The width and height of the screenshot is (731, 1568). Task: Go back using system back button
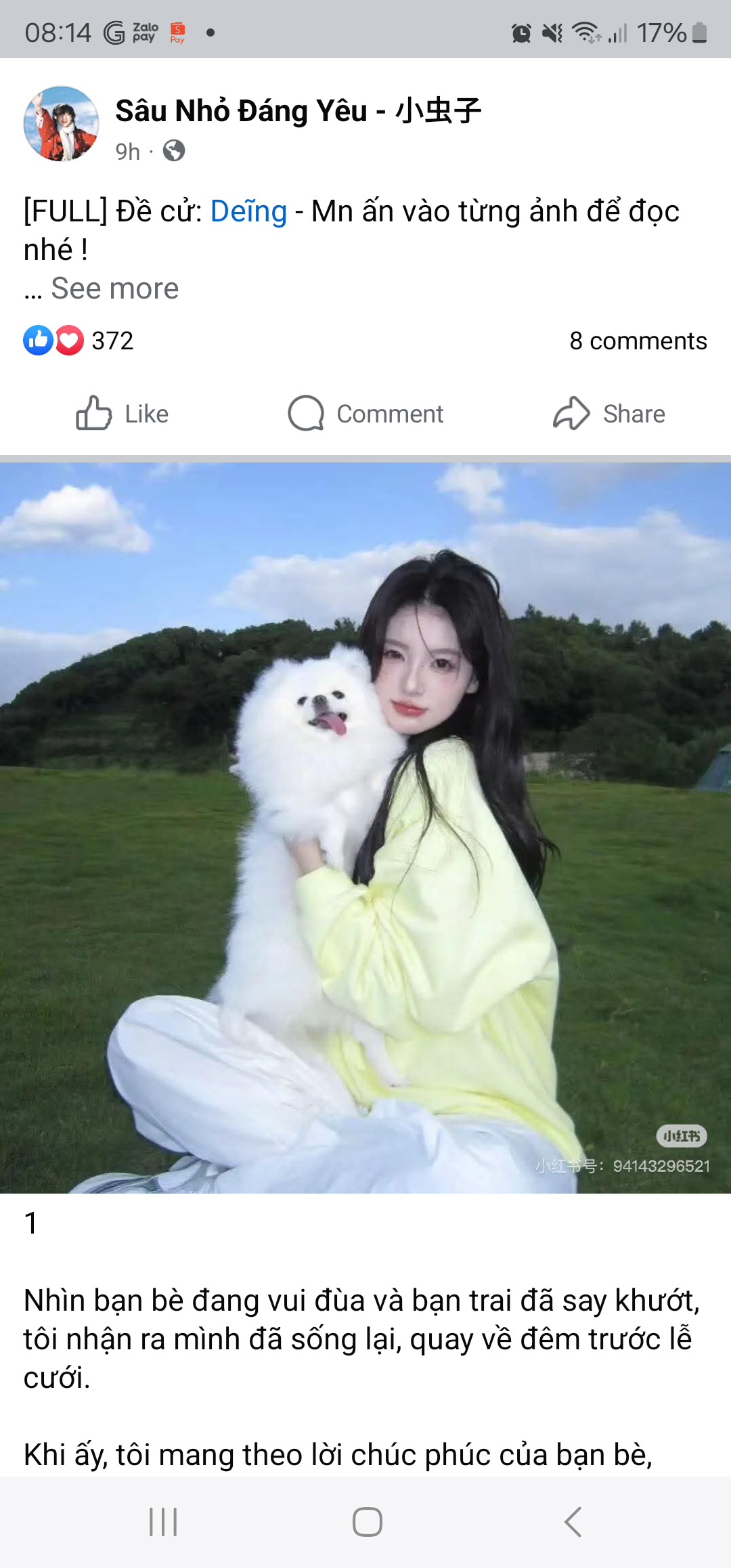point(573,1522)
